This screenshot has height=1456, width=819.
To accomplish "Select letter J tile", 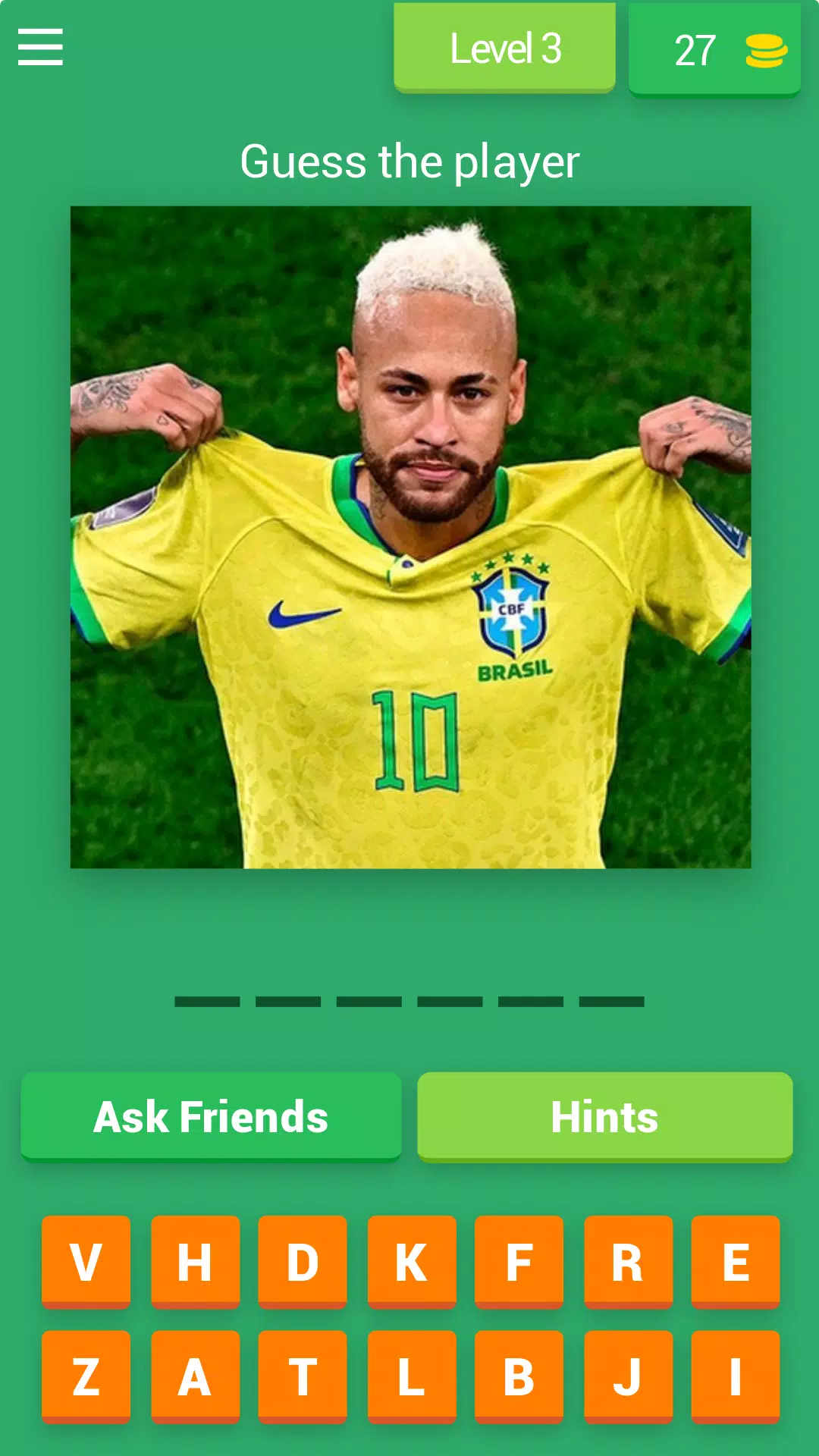I will tap(628, 1376).
